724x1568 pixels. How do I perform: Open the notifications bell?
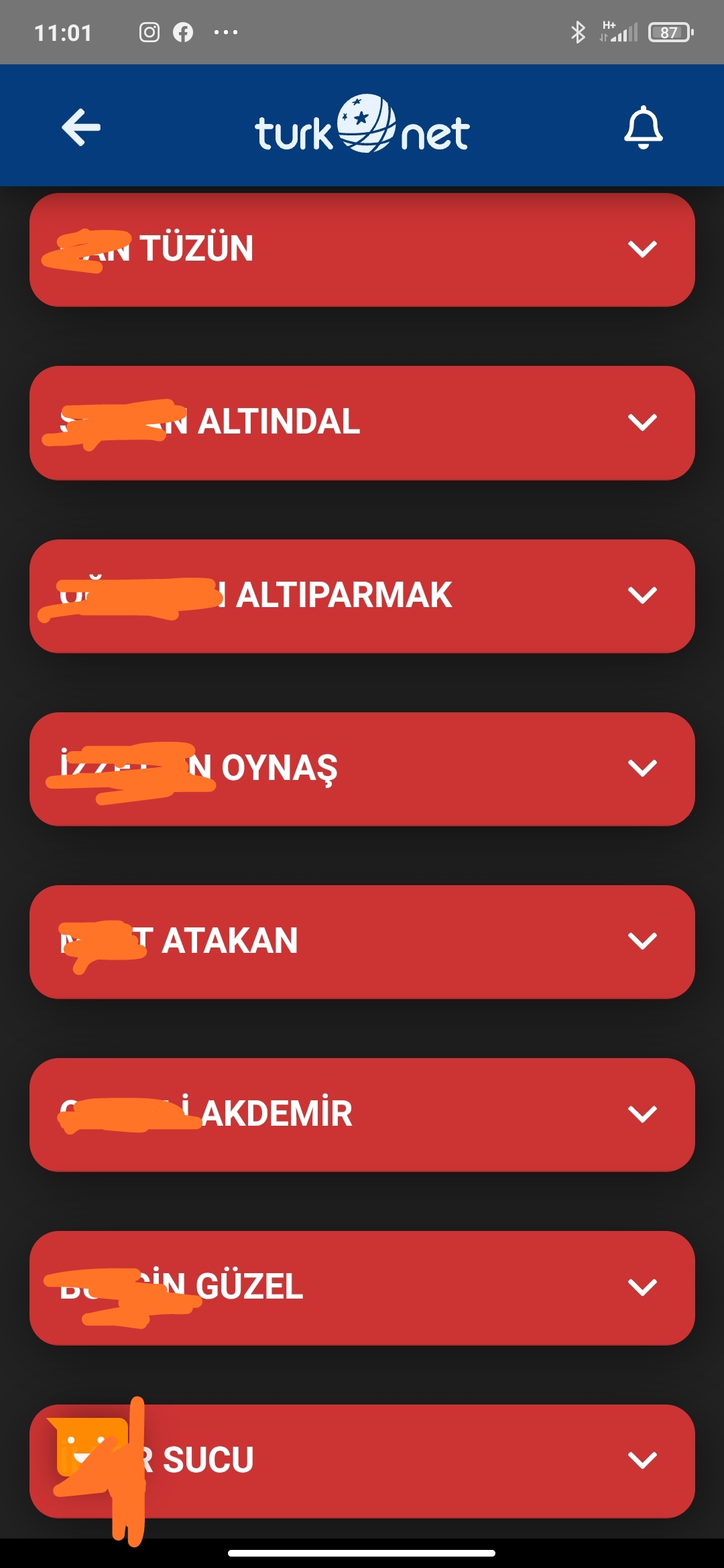coord(643,127)
